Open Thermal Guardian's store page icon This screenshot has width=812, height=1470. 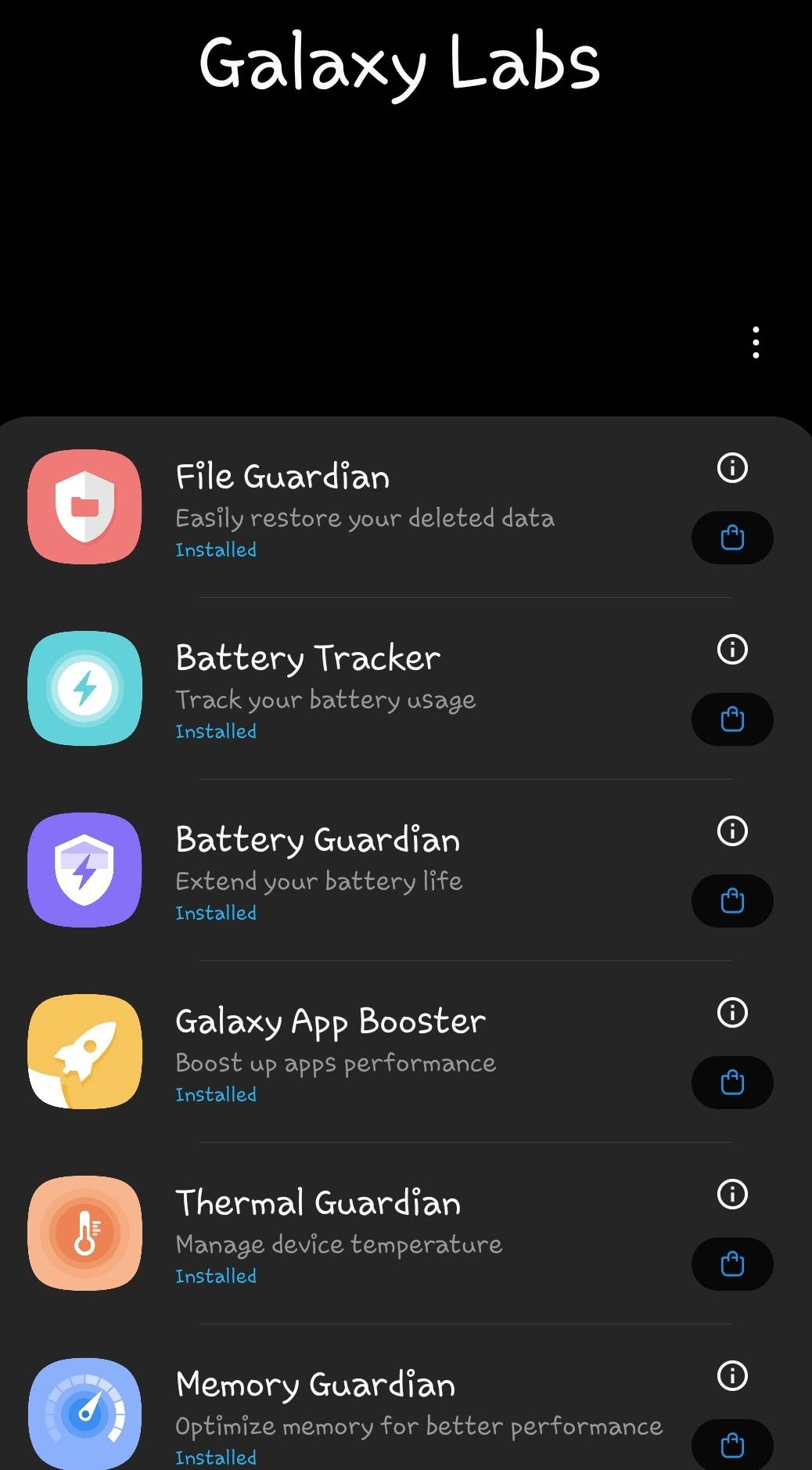click(x=731, y=1264)
